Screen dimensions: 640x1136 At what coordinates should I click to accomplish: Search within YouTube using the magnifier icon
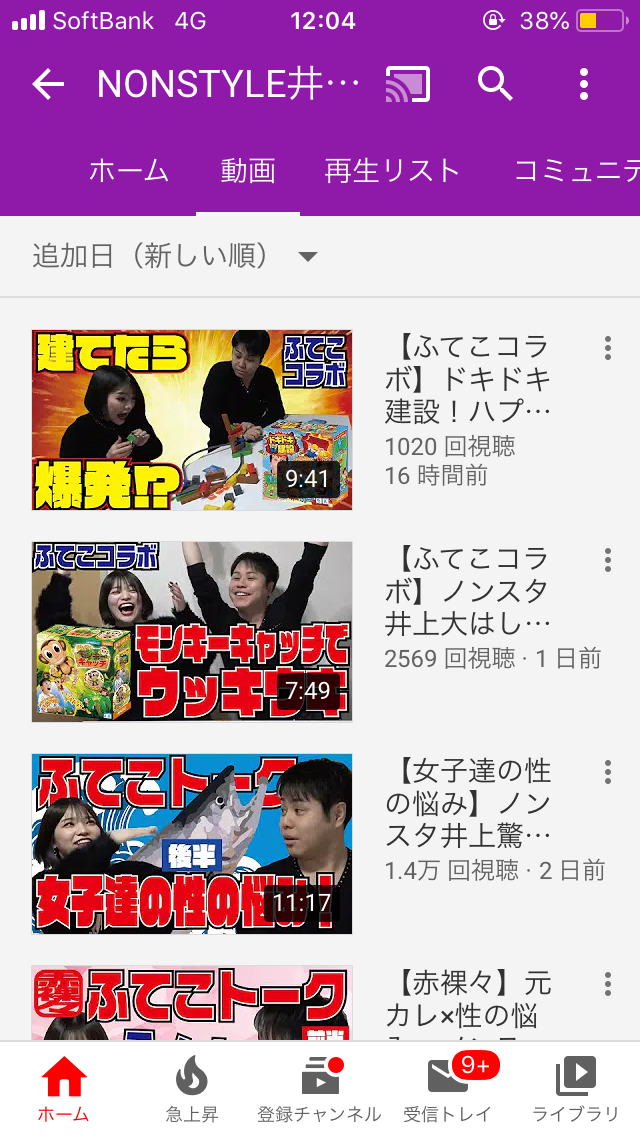click(495, 85)
